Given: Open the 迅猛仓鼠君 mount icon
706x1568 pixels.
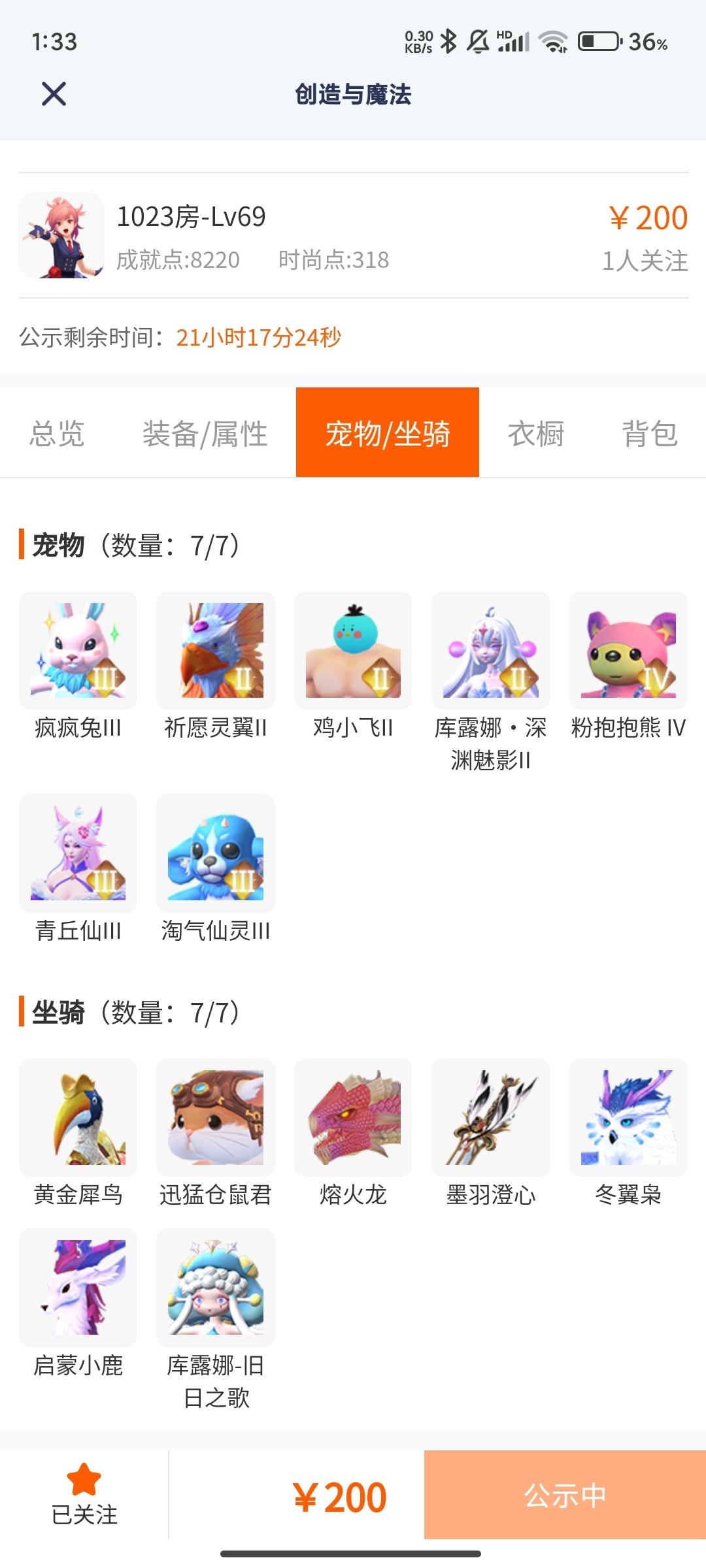Looking at the screenshot, I should 215,1117.
